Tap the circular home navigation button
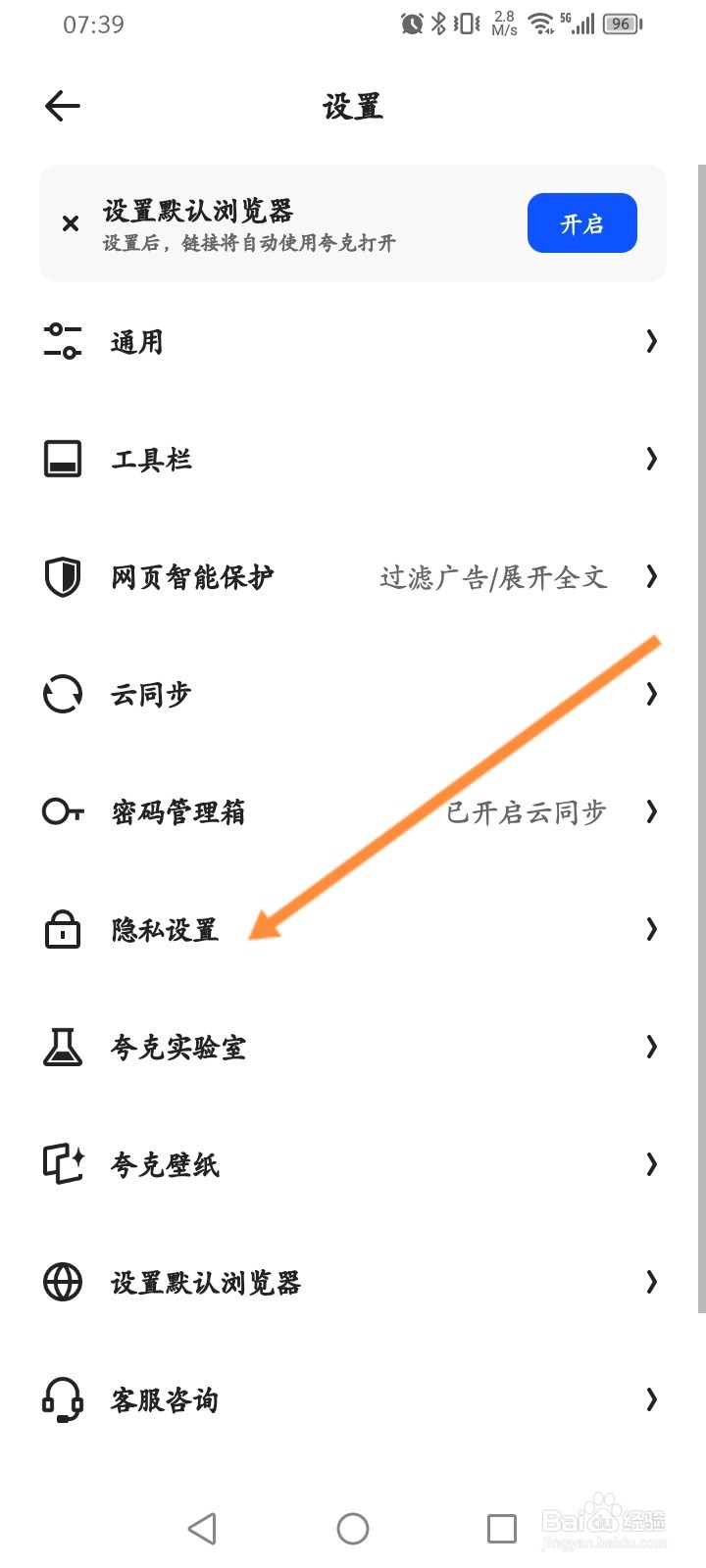Screen dimensions: 706x1568 [x=353, y=1528]
